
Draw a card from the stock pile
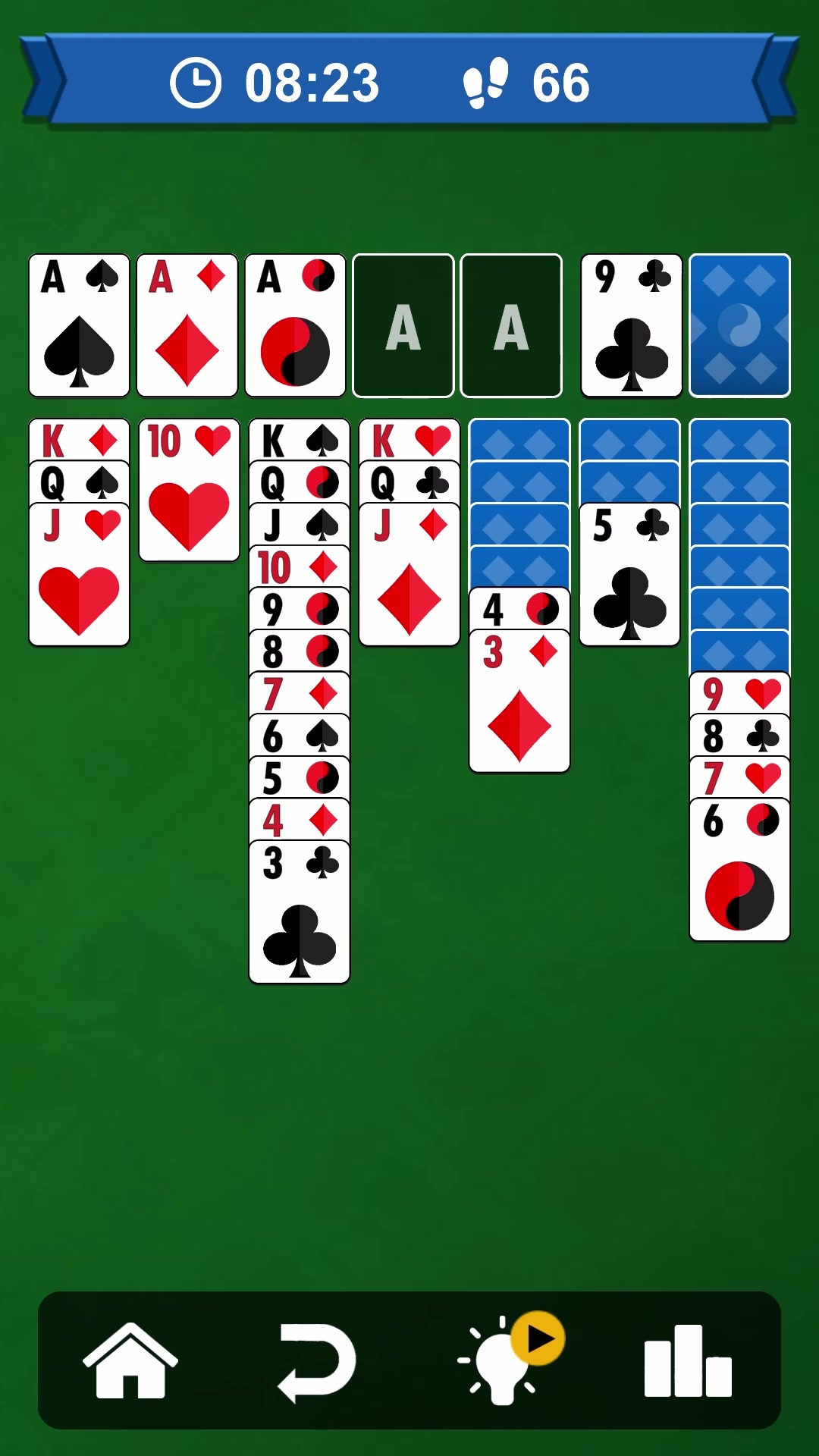tap(739, 325)
